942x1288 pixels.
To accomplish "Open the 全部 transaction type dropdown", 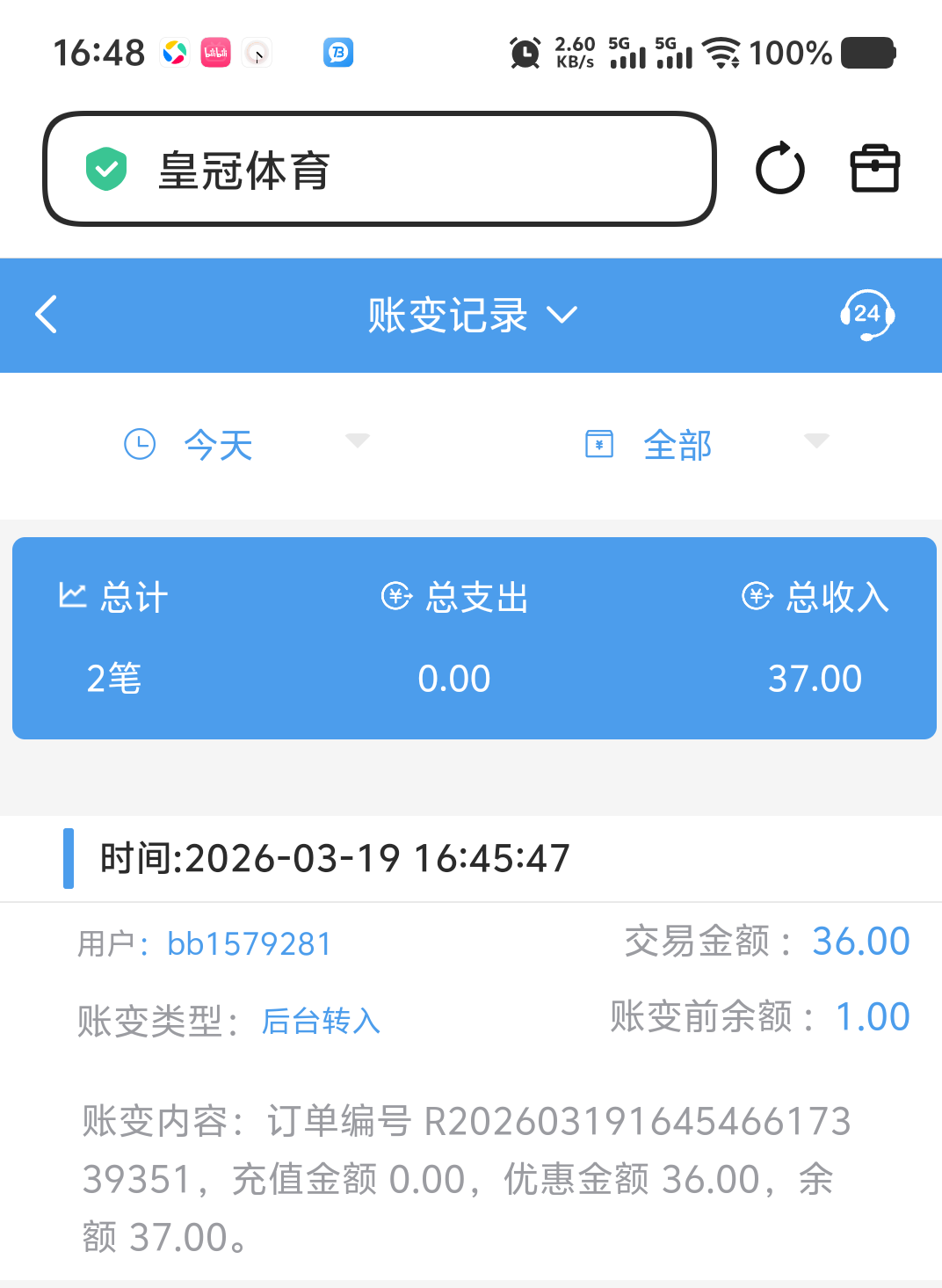I will pyautogui.click(x=816, y=441).
